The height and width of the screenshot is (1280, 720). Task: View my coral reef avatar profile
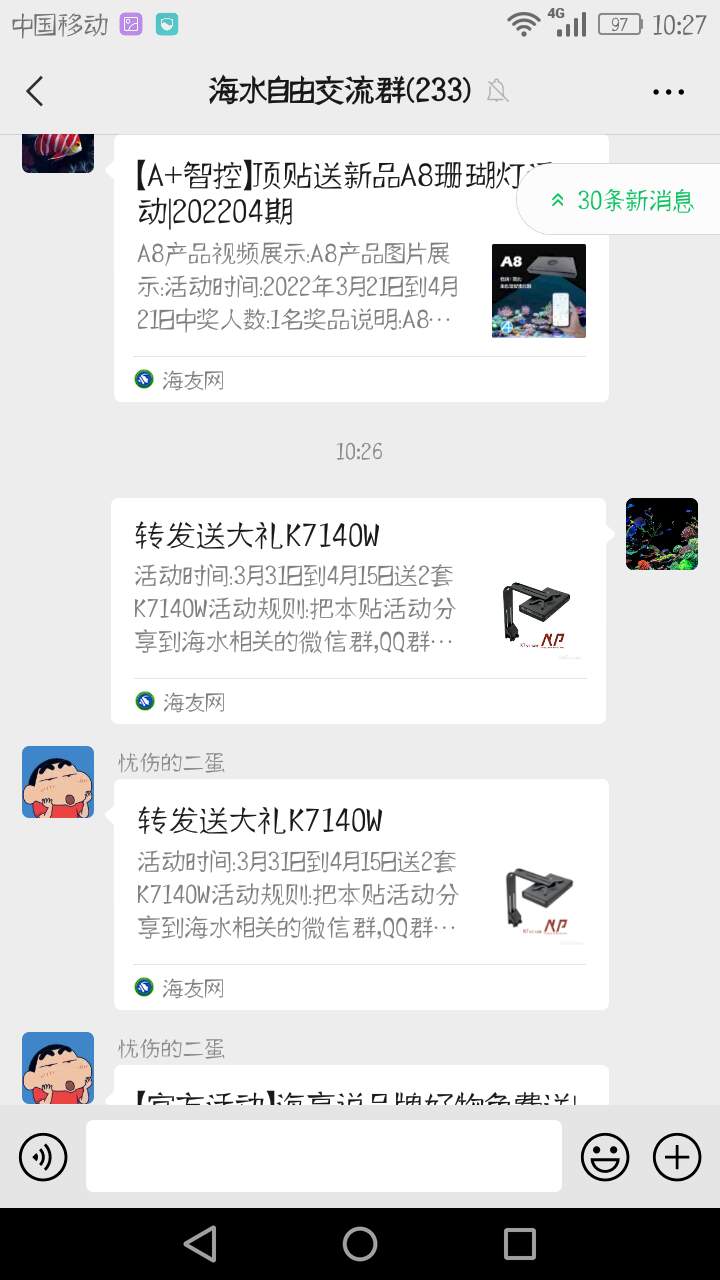(662, 534)
